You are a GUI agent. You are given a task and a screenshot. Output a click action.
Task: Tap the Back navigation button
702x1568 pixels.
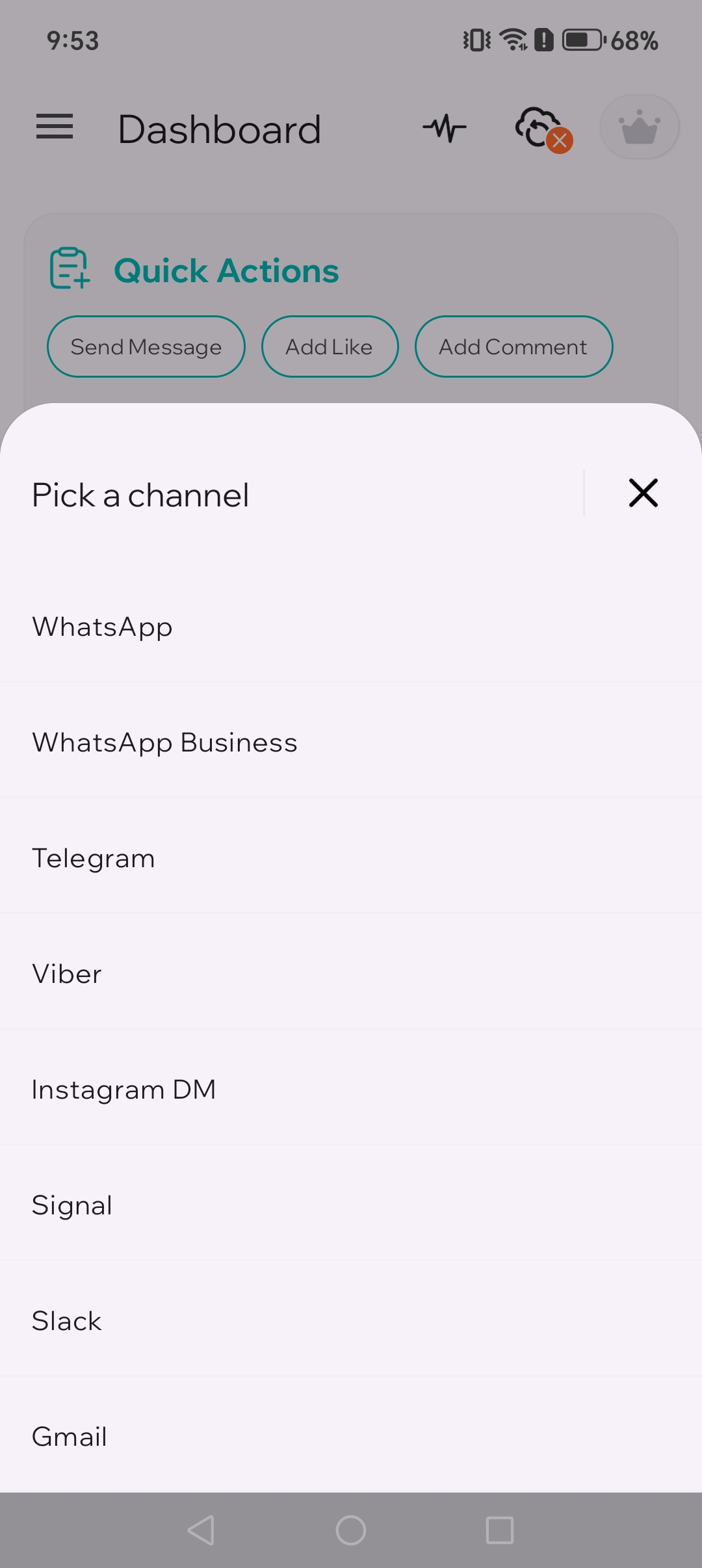pos(201,1531)
